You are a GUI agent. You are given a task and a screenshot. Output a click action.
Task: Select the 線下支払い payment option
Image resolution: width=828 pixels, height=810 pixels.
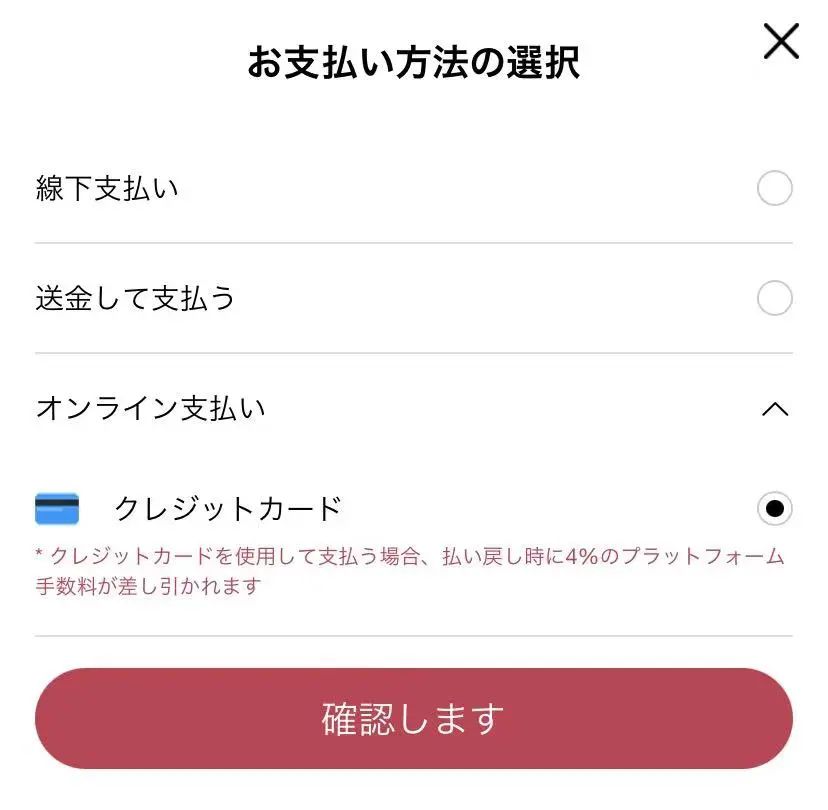click(x=774, y=189)
